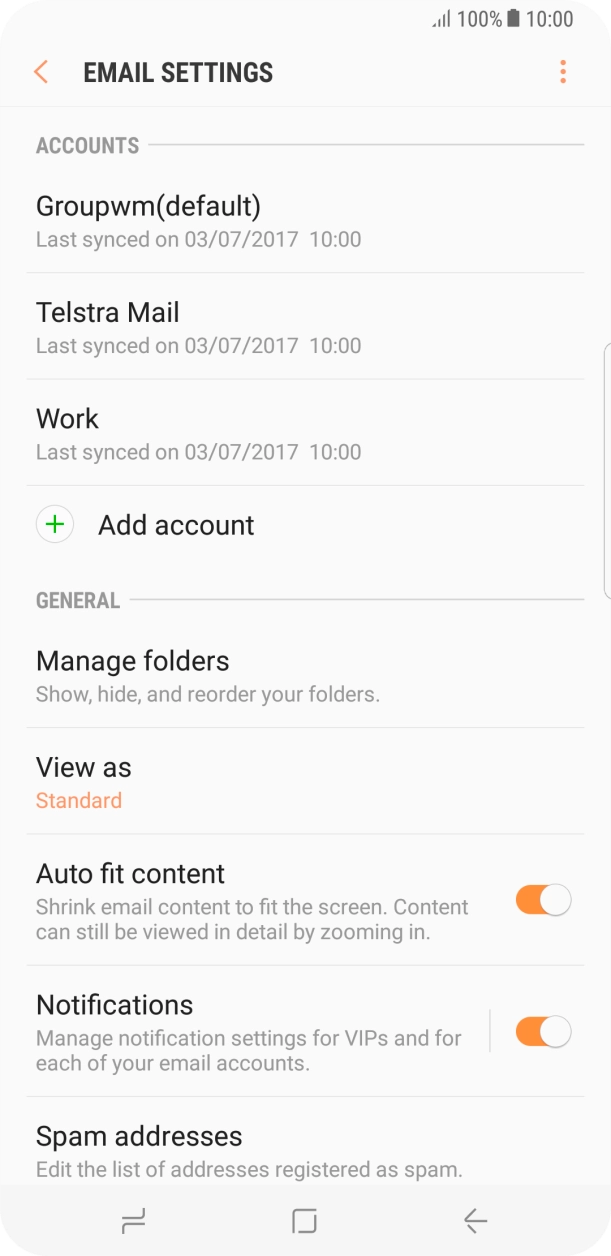The width and height of the screenshot is (611, 1256).
Task: Tap the system back navigation button
Action: (475, 1220)
